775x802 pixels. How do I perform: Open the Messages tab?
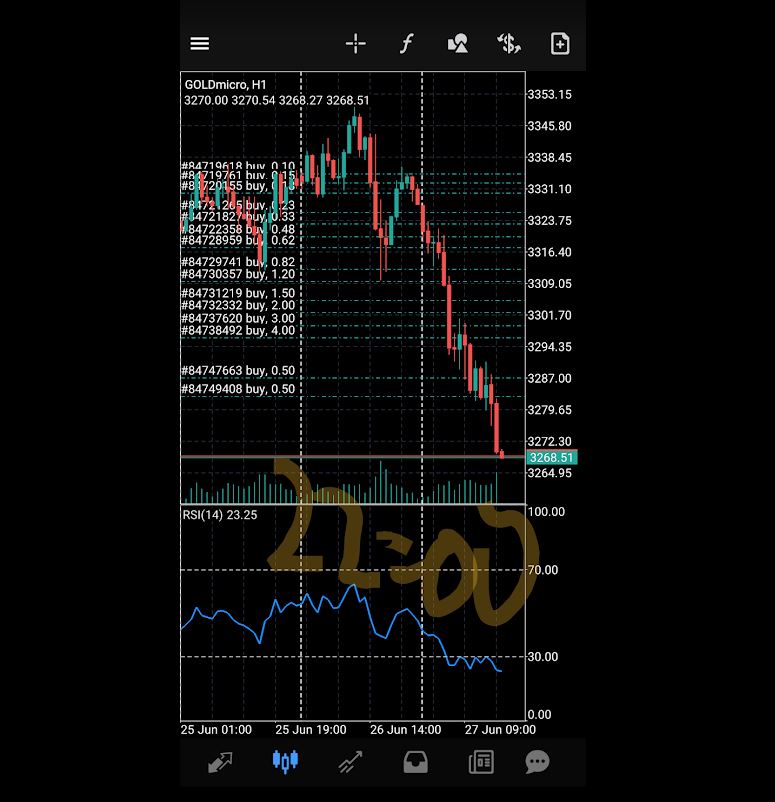coord(538,762)
